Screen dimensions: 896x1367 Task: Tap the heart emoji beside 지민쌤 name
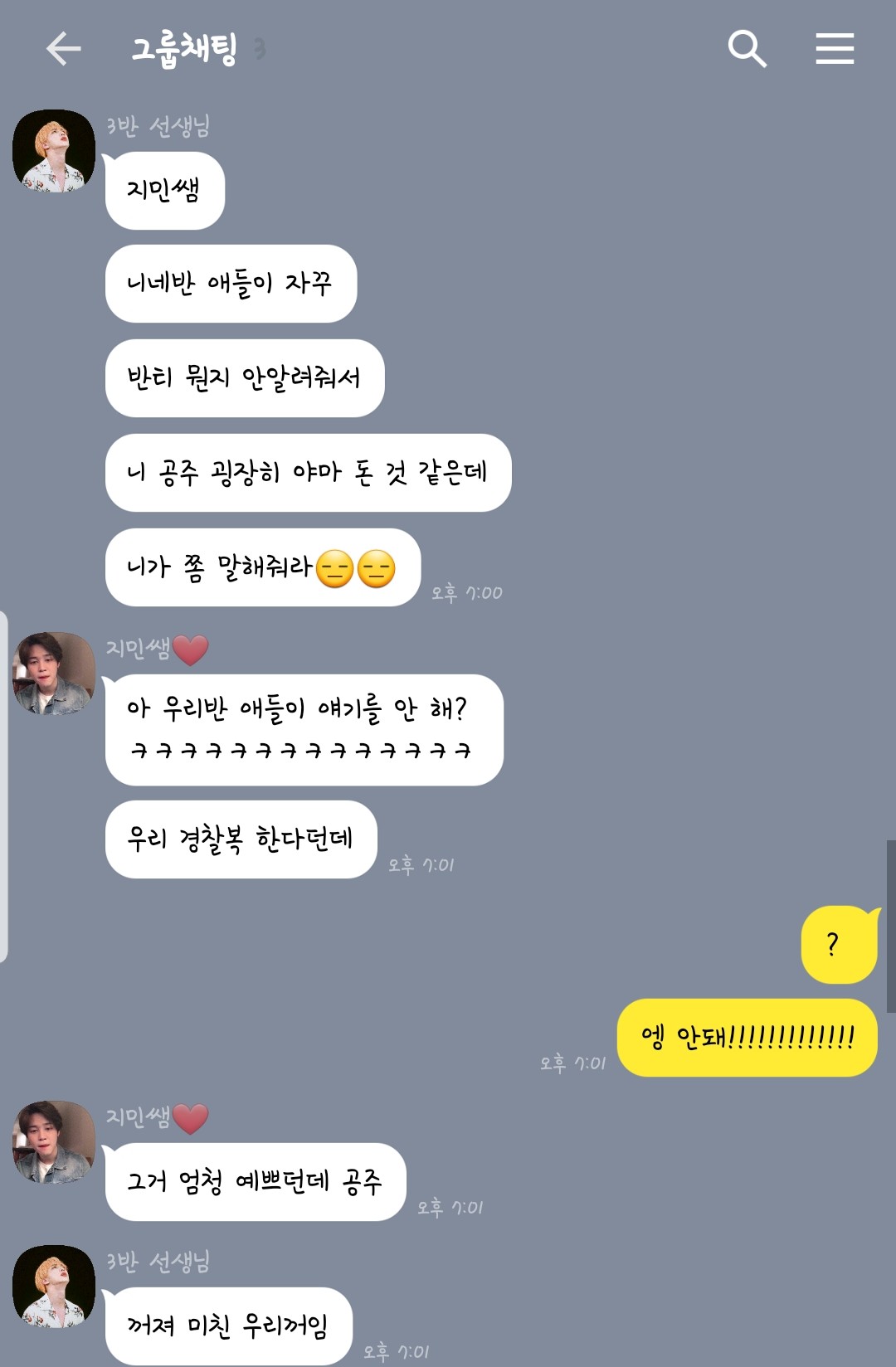tap(188, 649)
